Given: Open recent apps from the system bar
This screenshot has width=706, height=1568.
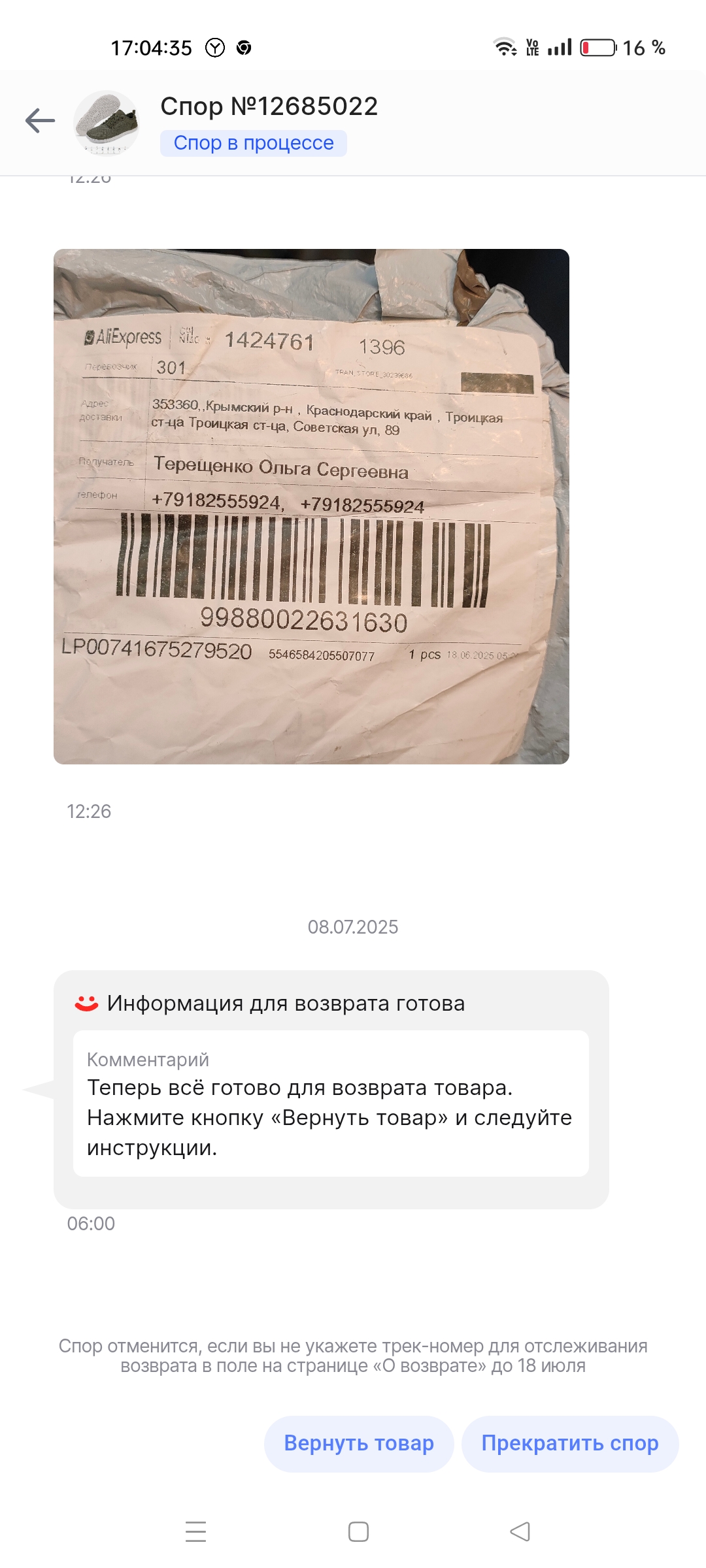Looking at the screenshot, I should [x=196, y=1531].
